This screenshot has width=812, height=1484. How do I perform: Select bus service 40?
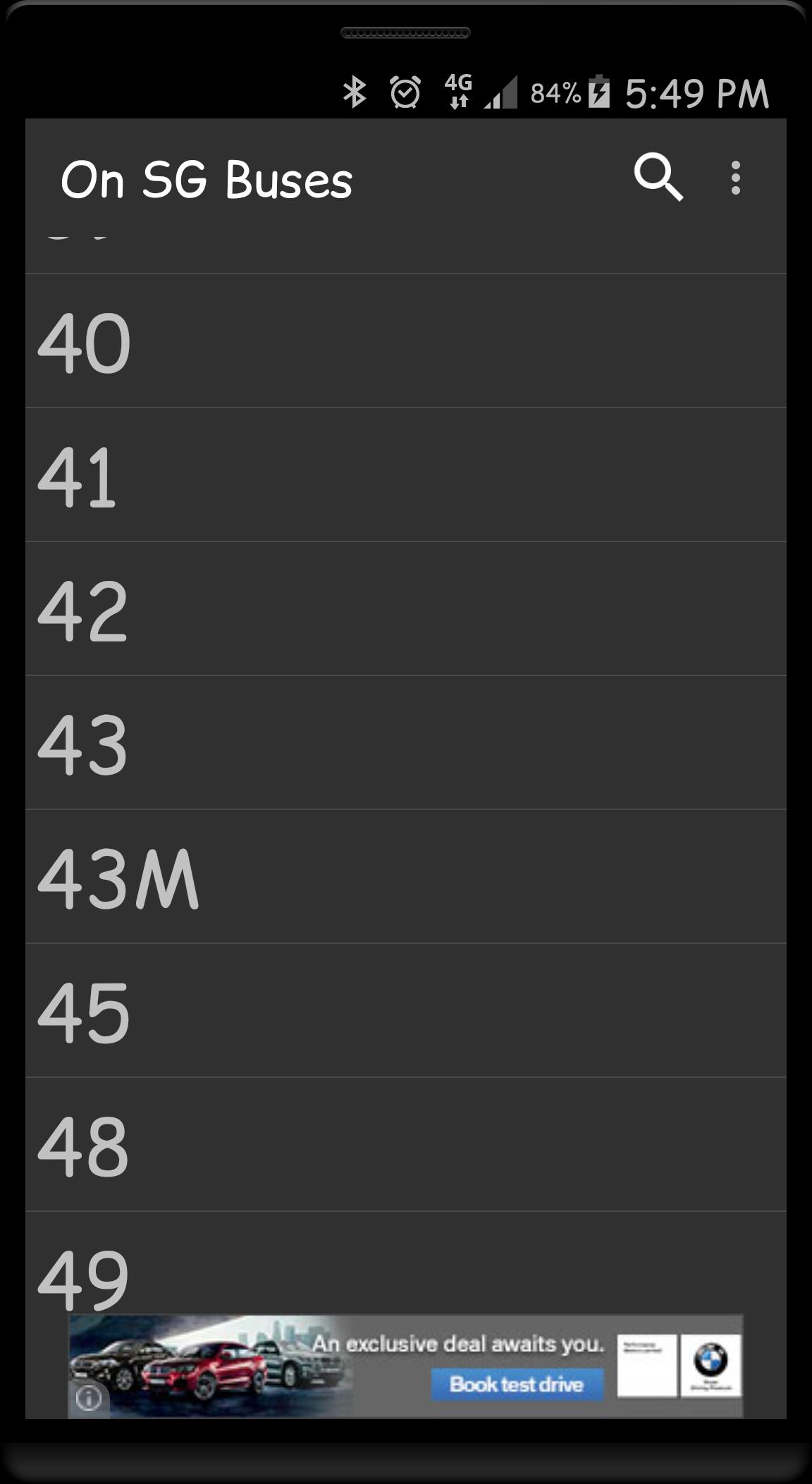tap(406, 338)
